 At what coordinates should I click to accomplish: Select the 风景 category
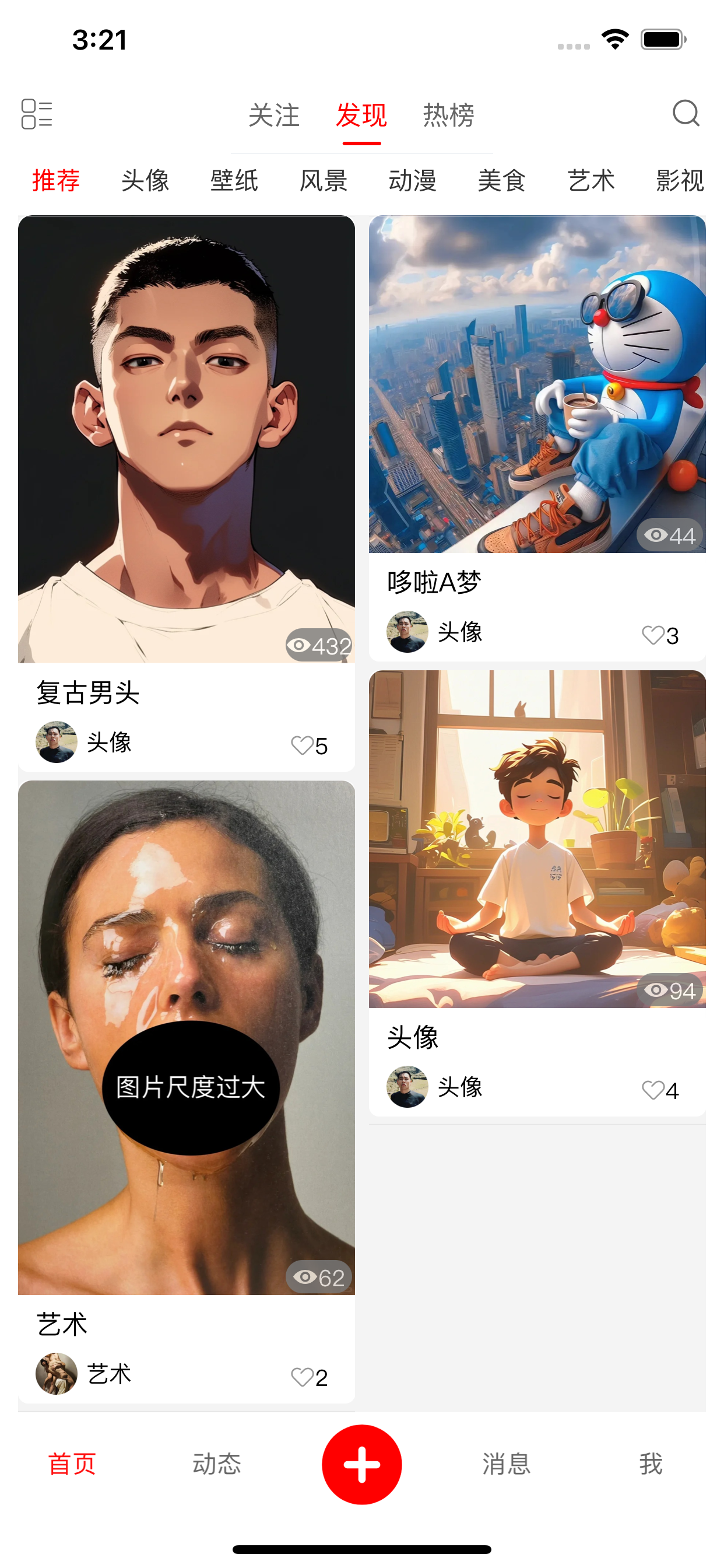[x=323, y=181]
